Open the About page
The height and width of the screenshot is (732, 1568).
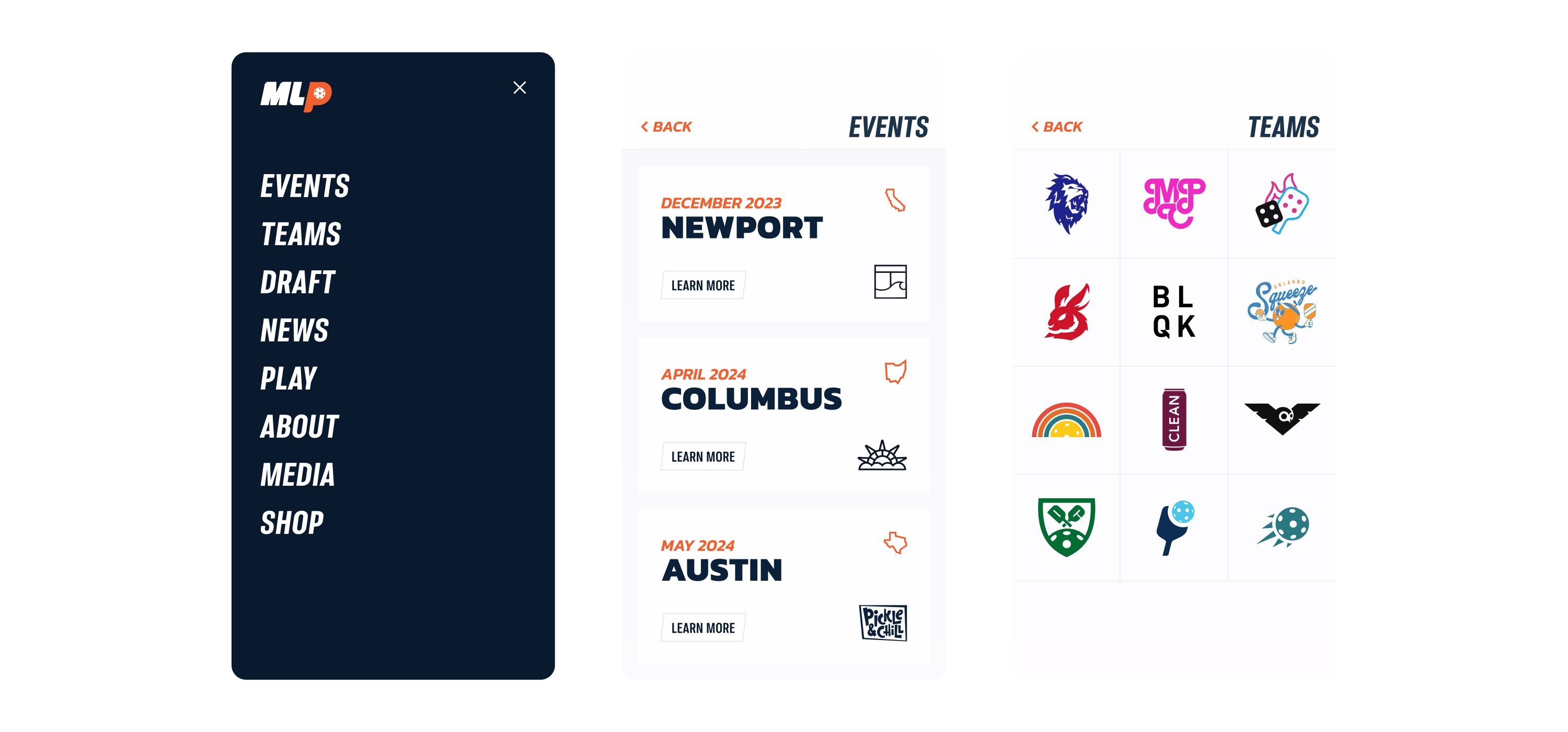click(x=299, y=426)
